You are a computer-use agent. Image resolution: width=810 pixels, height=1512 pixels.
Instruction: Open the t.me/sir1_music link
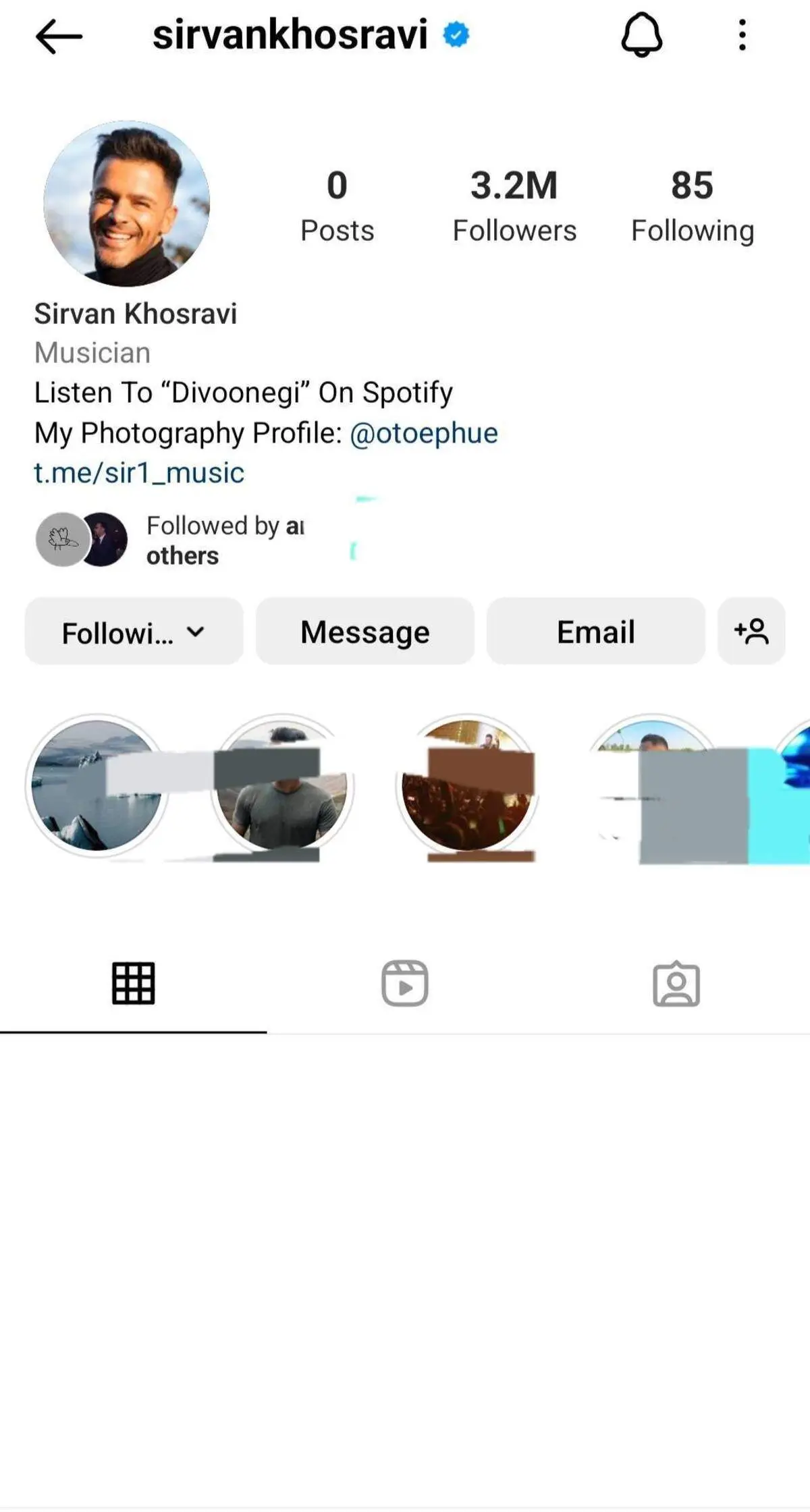pyautogui.click(x=139, y=473)
